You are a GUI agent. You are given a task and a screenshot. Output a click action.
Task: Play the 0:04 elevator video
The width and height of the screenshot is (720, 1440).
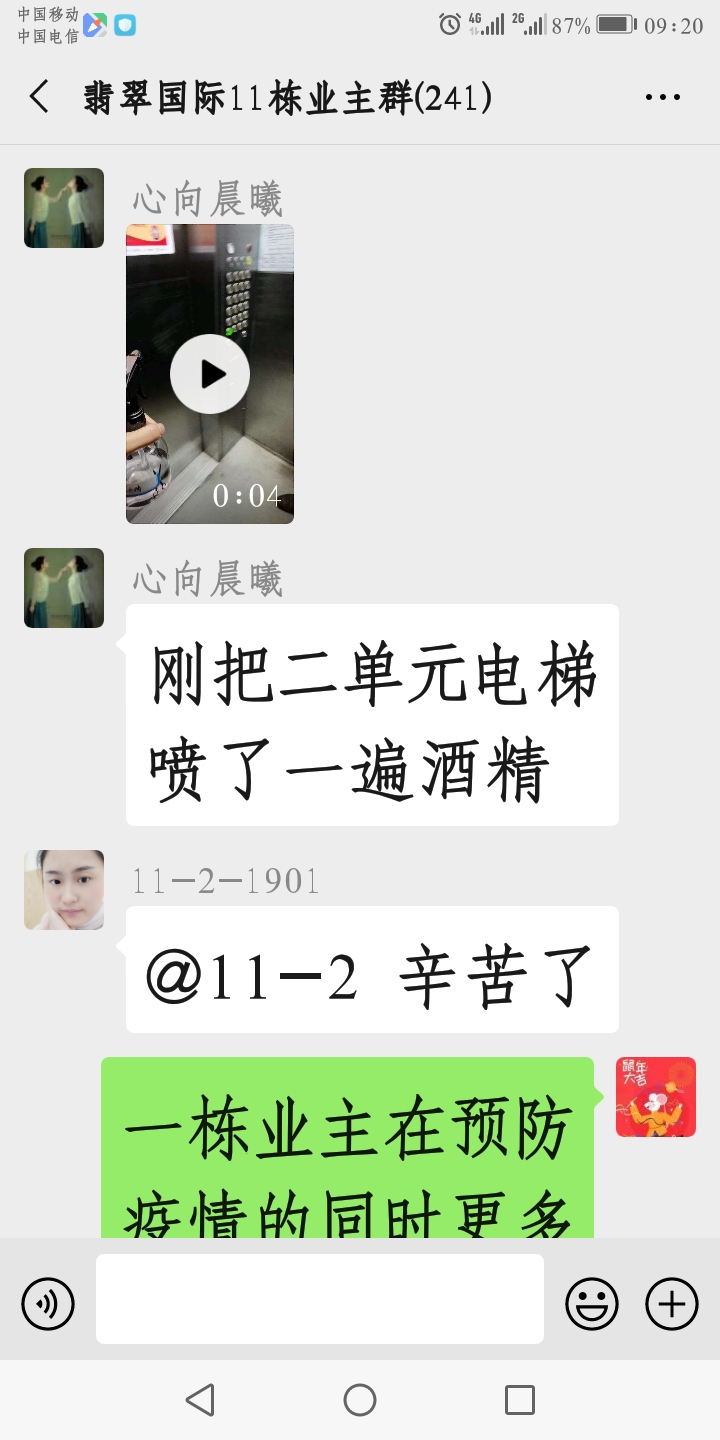(210, 374)
